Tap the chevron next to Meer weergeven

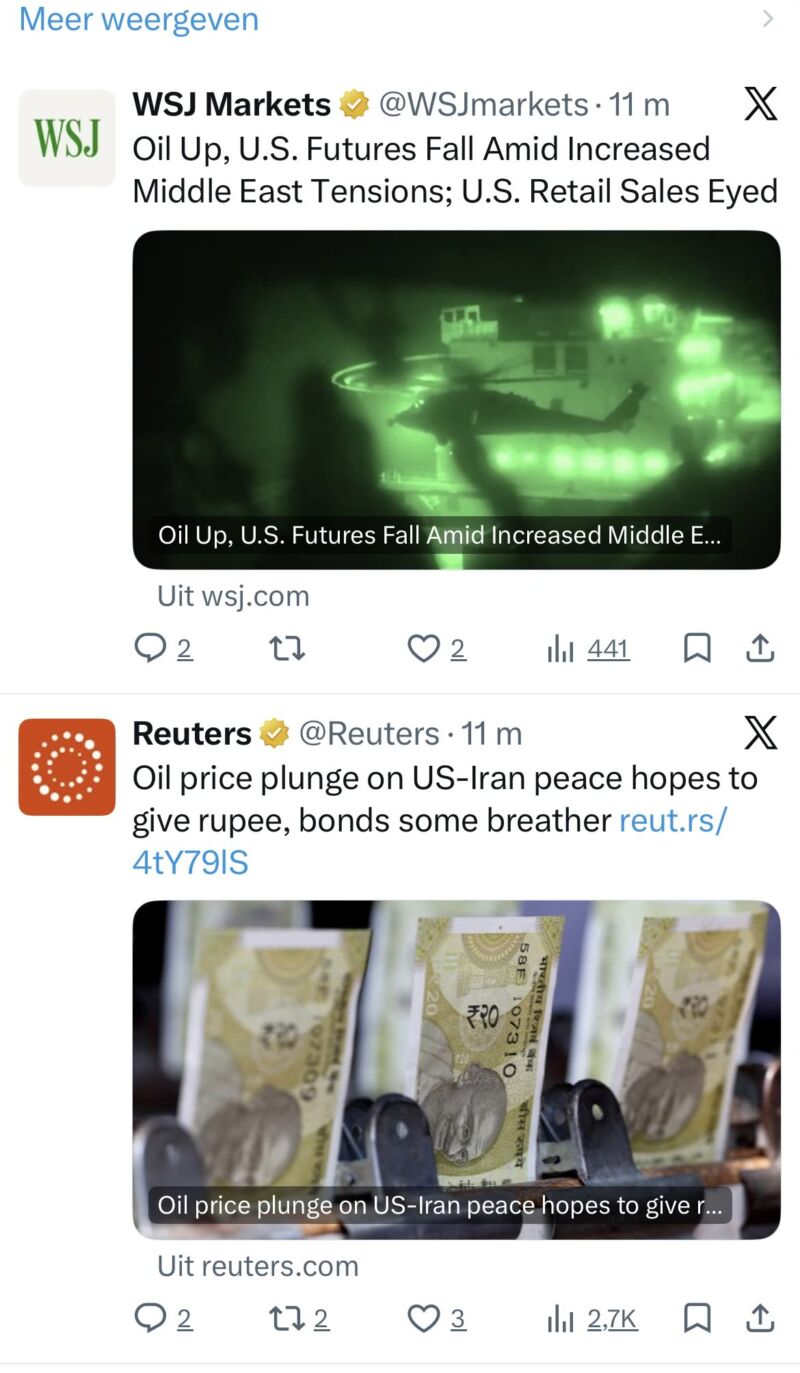click(767, 19)
